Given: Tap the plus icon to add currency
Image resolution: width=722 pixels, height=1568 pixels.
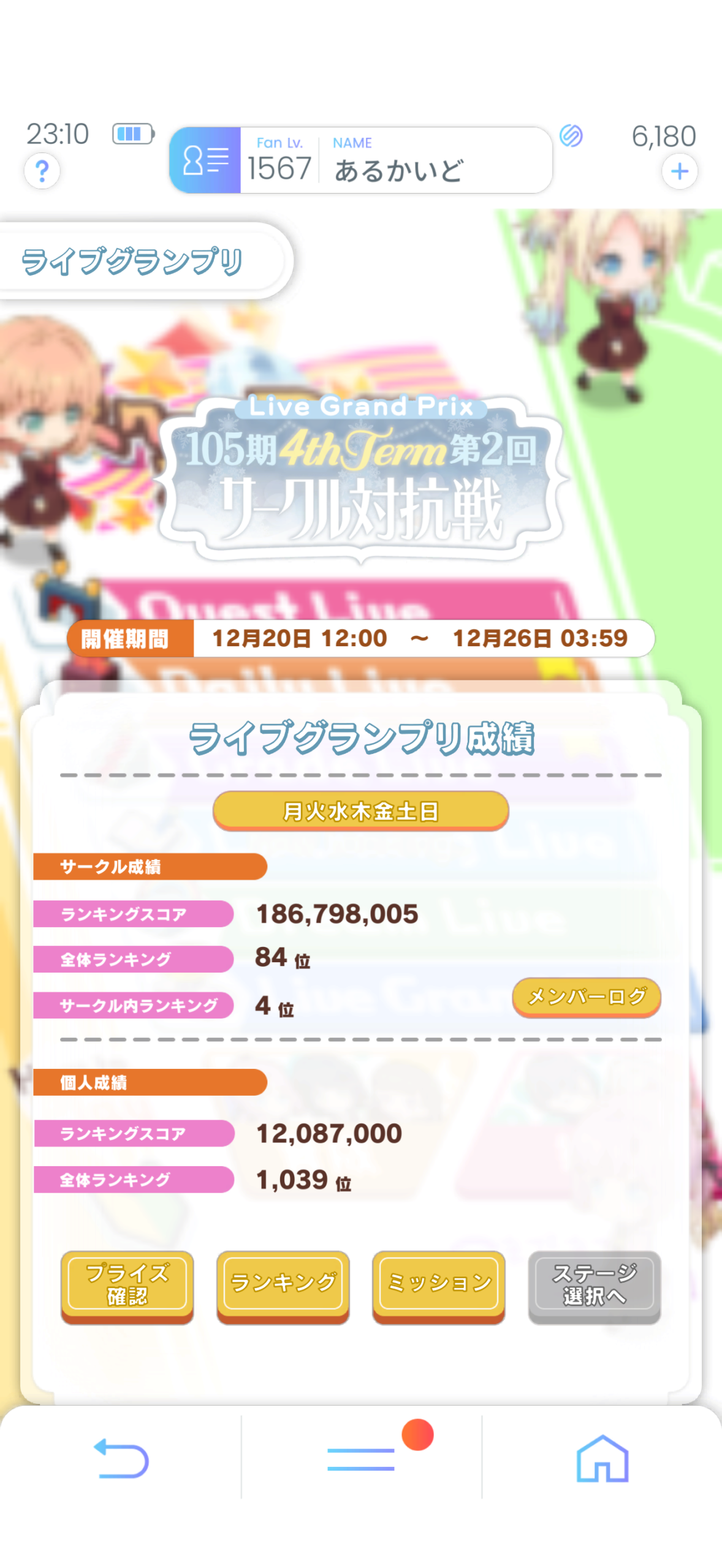Looking at the screenshot, I should (x=679, y=171).
